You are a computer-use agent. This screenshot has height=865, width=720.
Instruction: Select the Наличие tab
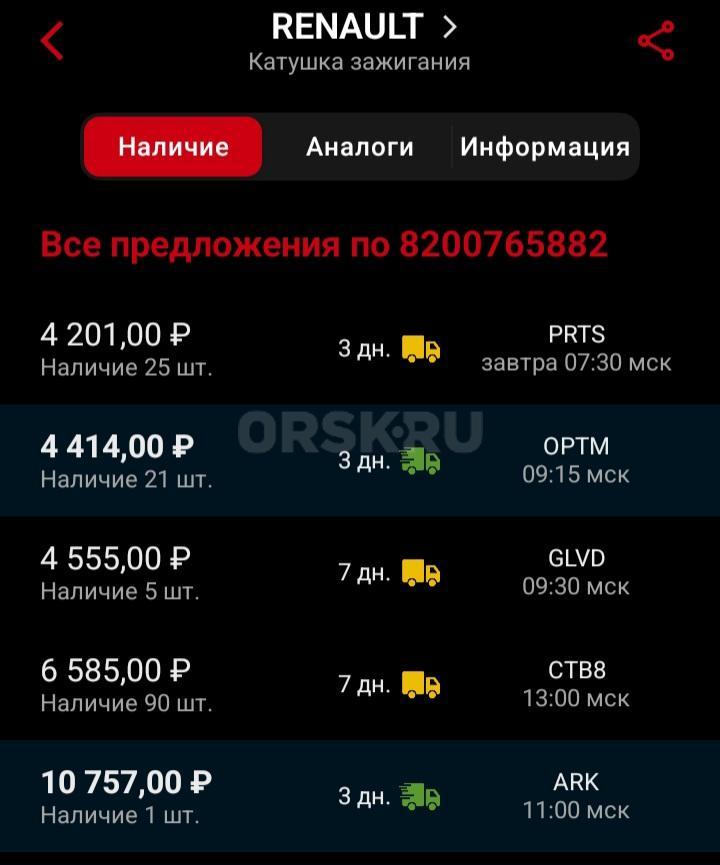click(173, 147)
